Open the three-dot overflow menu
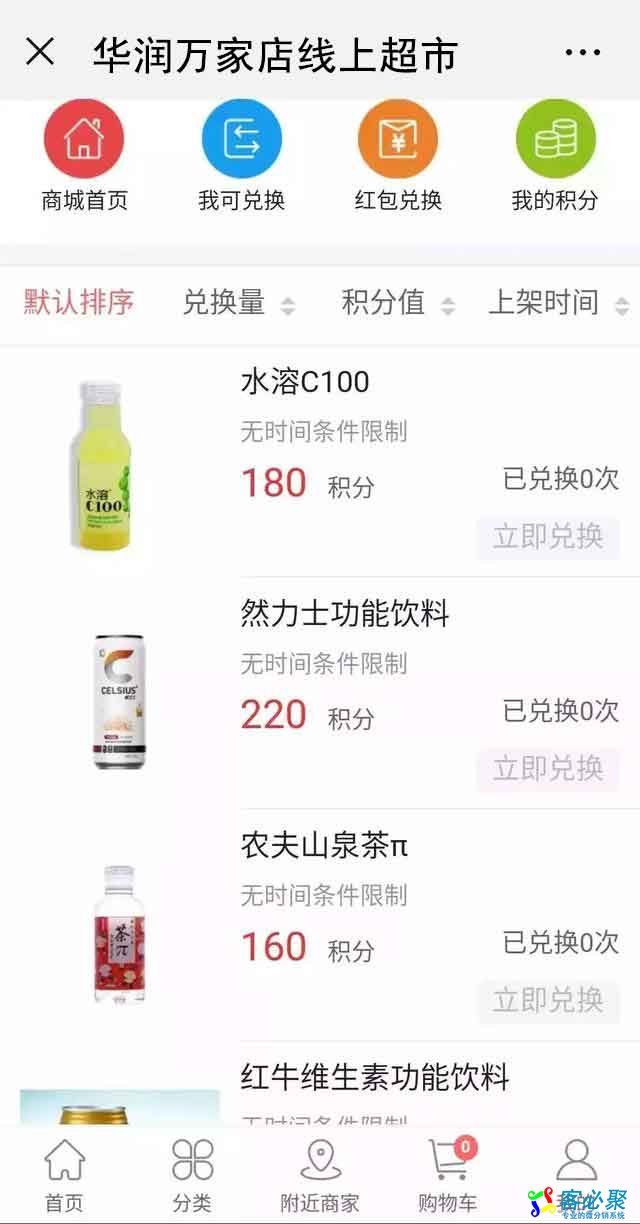640x1224 pixels. pos(582,53)
